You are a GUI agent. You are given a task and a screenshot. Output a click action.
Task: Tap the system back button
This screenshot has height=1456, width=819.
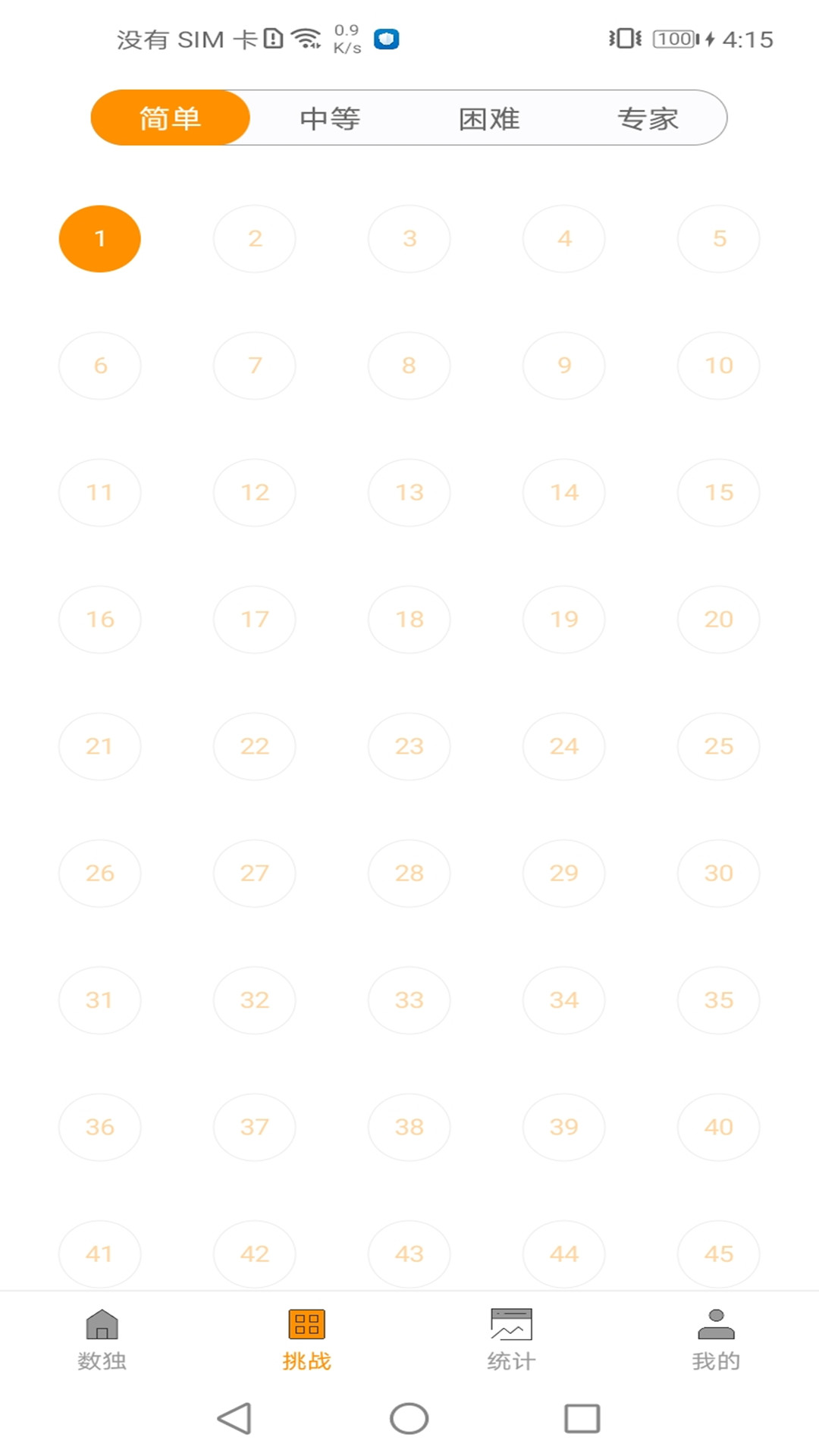click(234, 1418)
